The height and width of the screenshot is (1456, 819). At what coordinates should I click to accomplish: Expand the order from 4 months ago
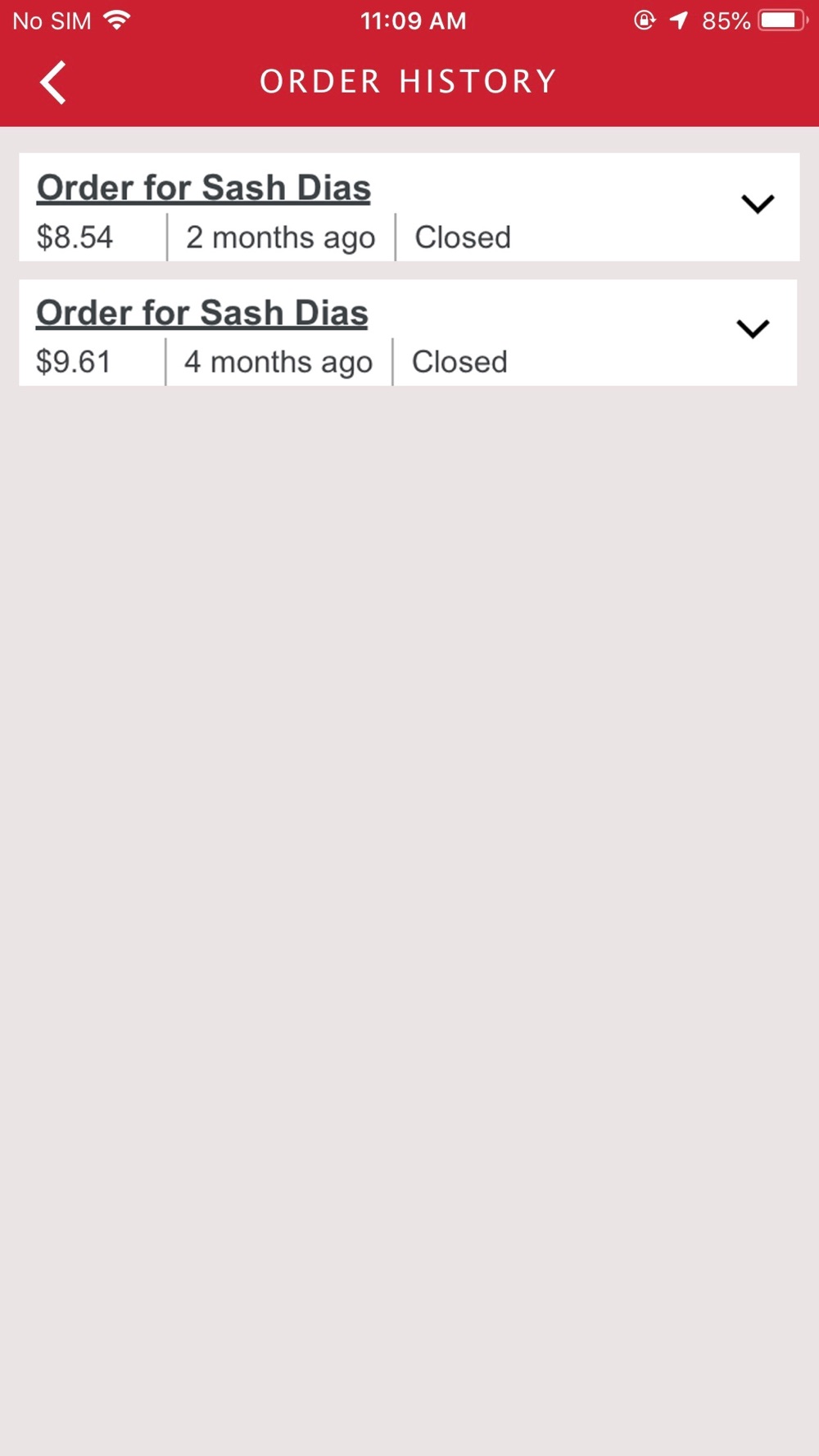coord(753,329)
